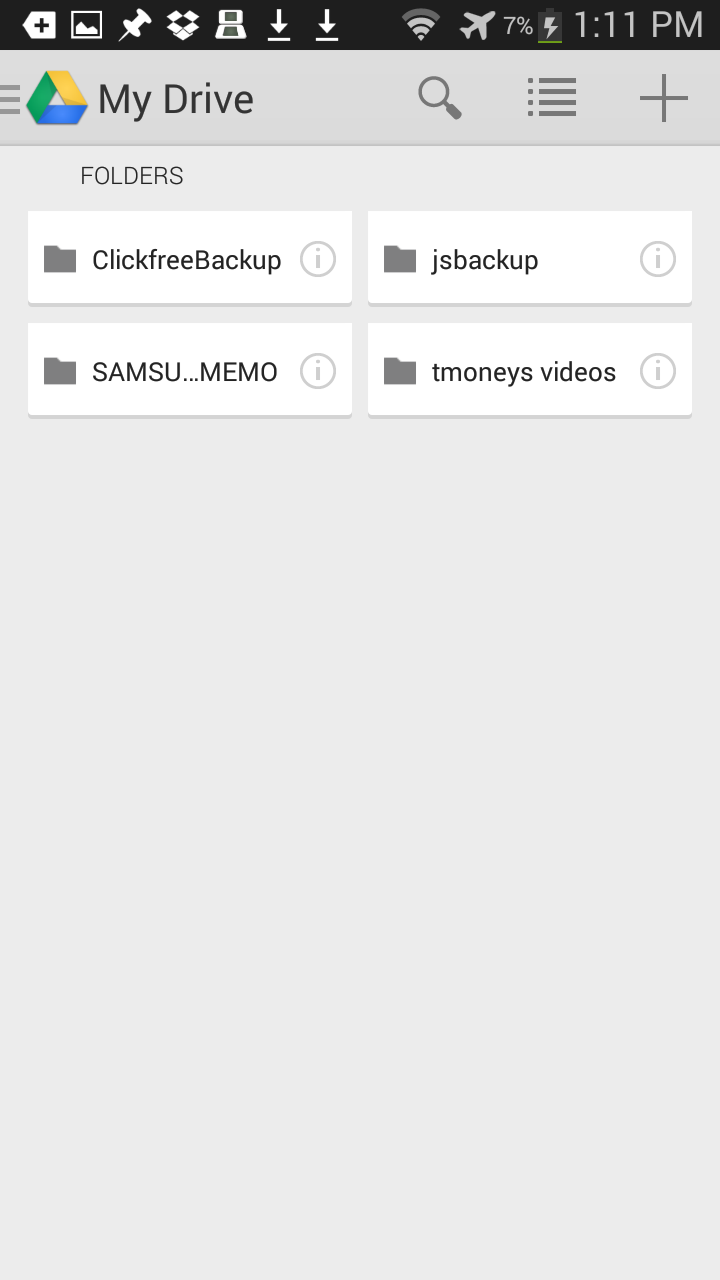
Task: Search files in My Drive
Action: 439,98
